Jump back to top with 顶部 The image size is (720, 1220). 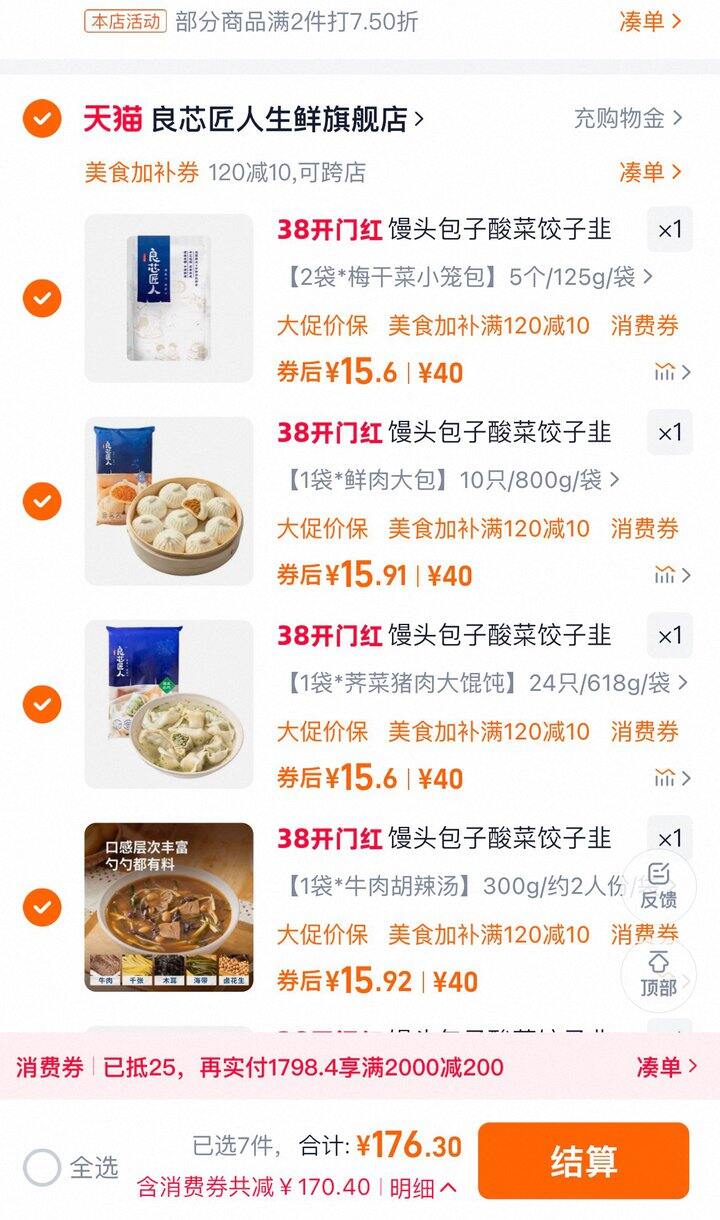coord(658,973)
